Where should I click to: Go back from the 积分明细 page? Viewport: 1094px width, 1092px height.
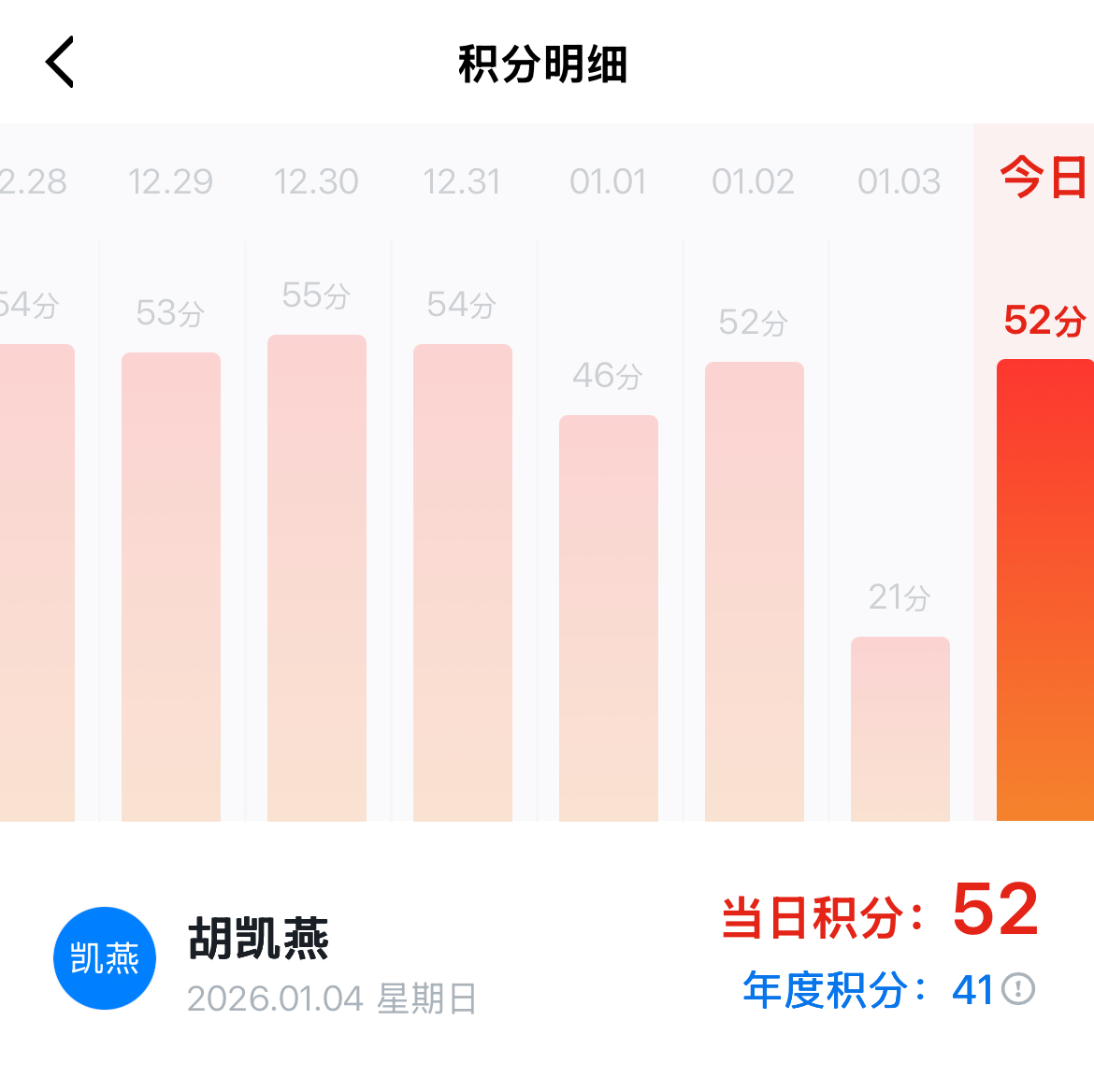[x=60, y=63]
